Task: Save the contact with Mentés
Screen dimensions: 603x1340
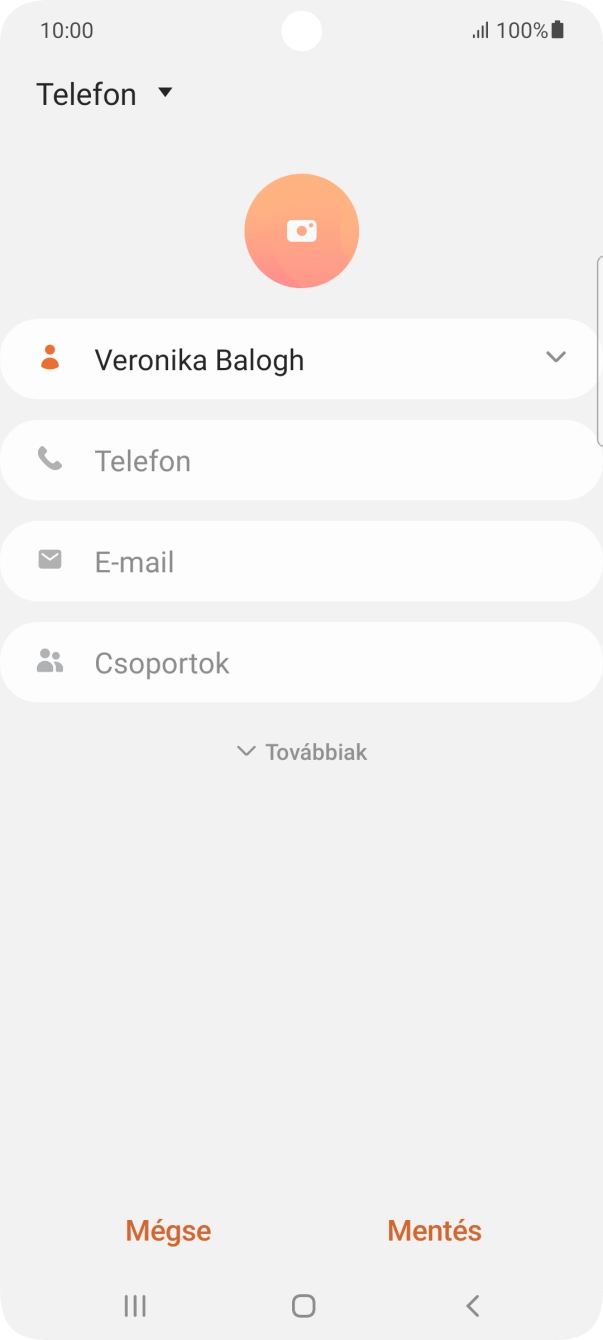Action: point(434,1230)
